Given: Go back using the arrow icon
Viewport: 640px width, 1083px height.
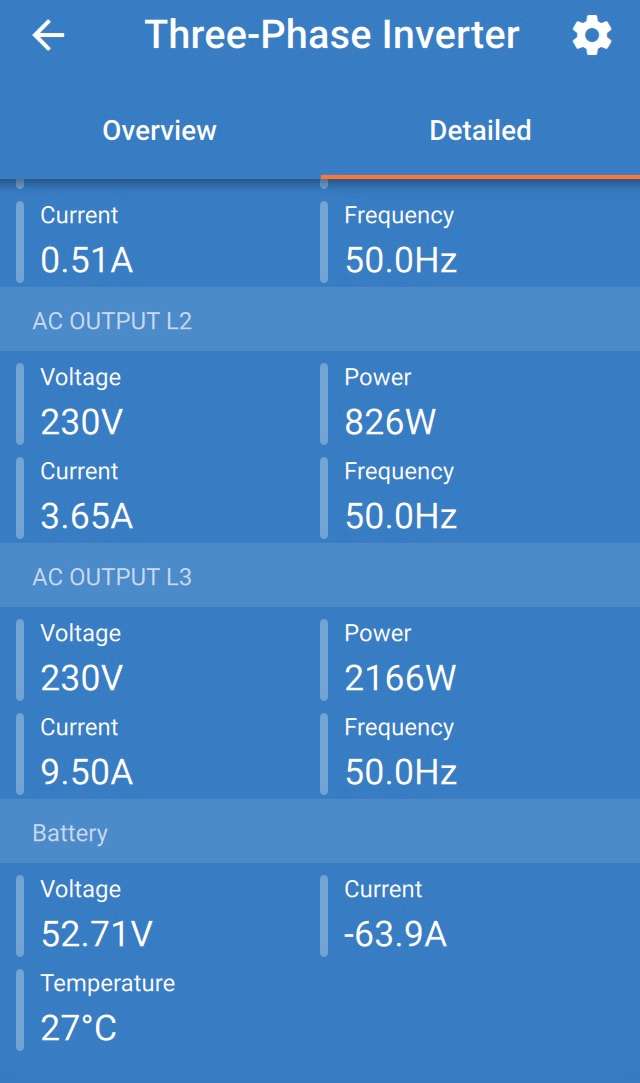Looking at the screenshot, I should [x=48, y=35].
